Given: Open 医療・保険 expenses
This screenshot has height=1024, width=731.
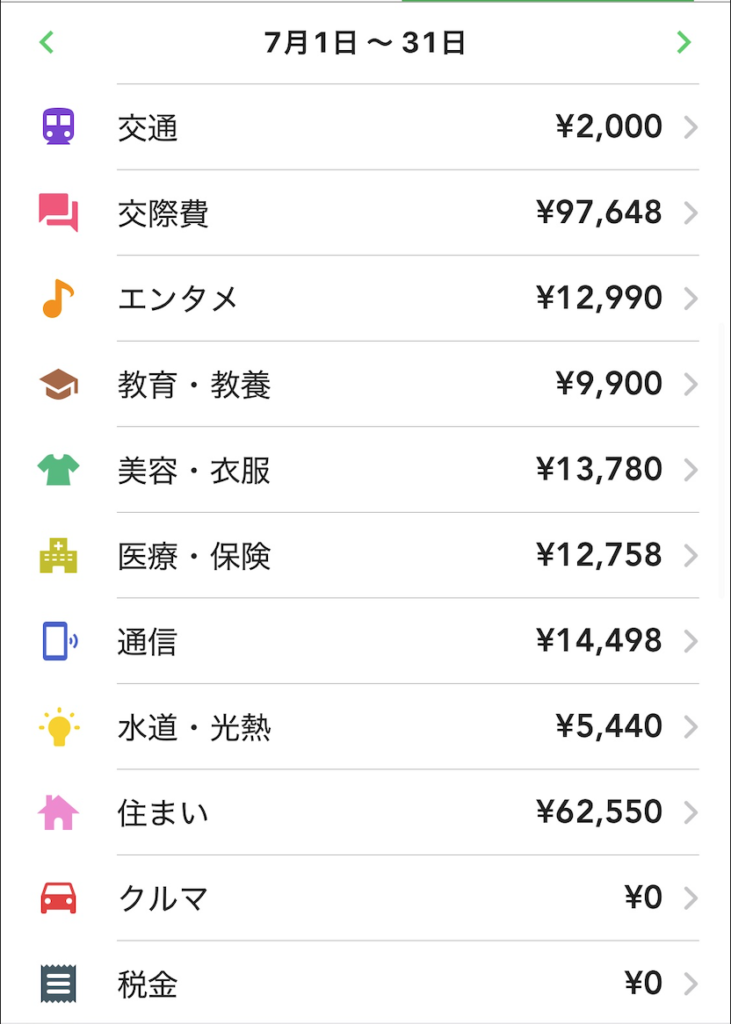Looking at the screenshot, I should (366, 555).
